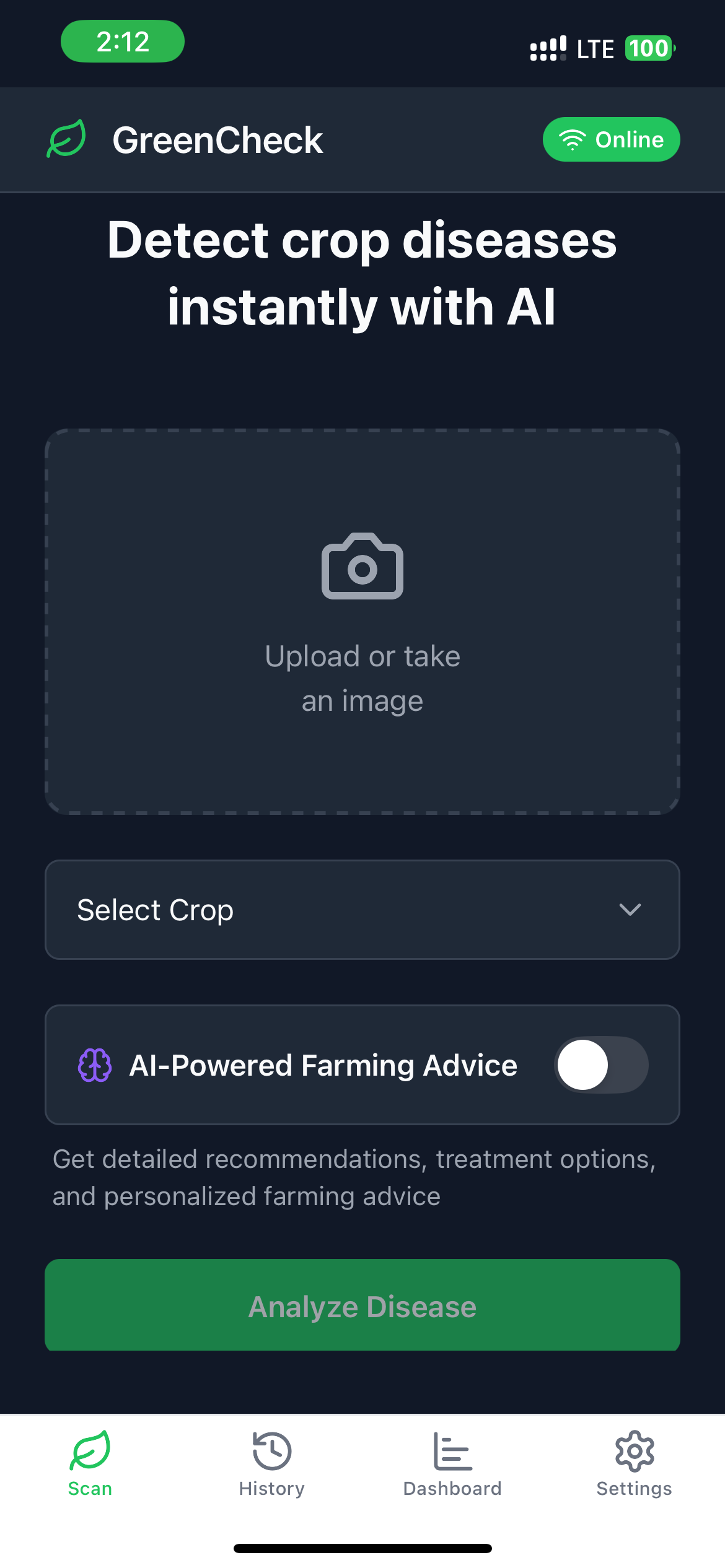Open the Select Crop dropdown

point(362,910)
